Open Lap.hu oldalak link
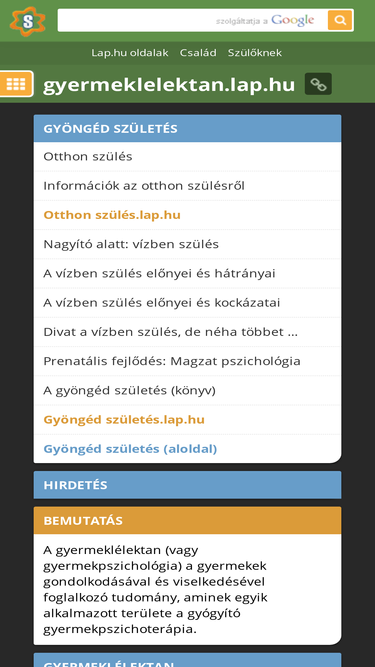Viewport: 375px width, 667px height. coord(130,53)
